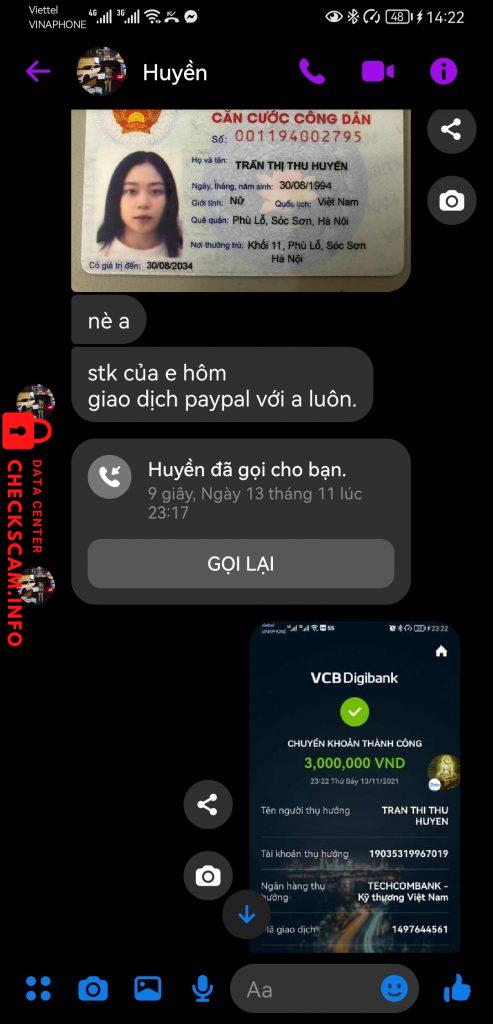Tap GỌI LẠI to call back
Screen dimensions: 493x1024
pos(241,564)
